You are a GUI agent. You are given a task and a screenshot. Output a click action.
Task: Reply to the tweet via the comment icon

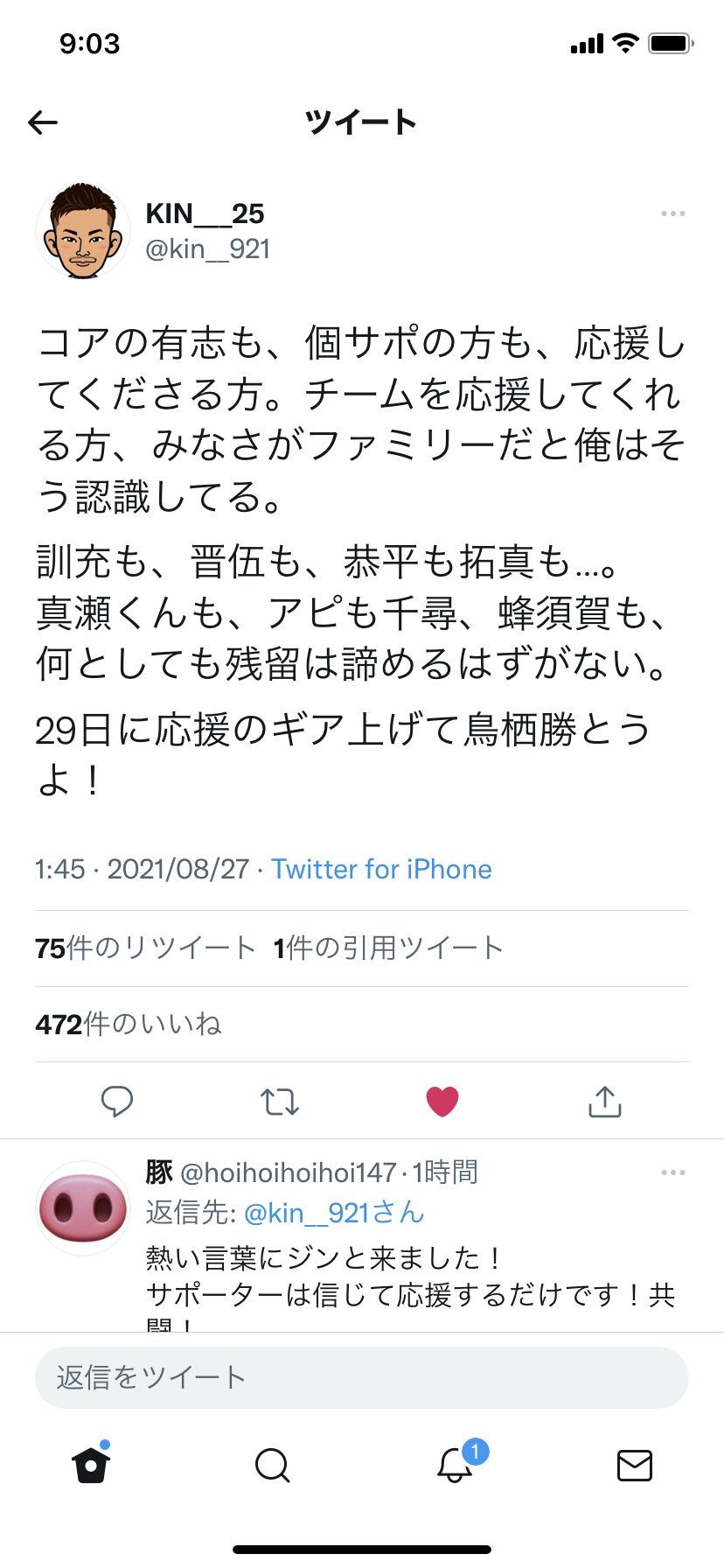point(117,1102)
